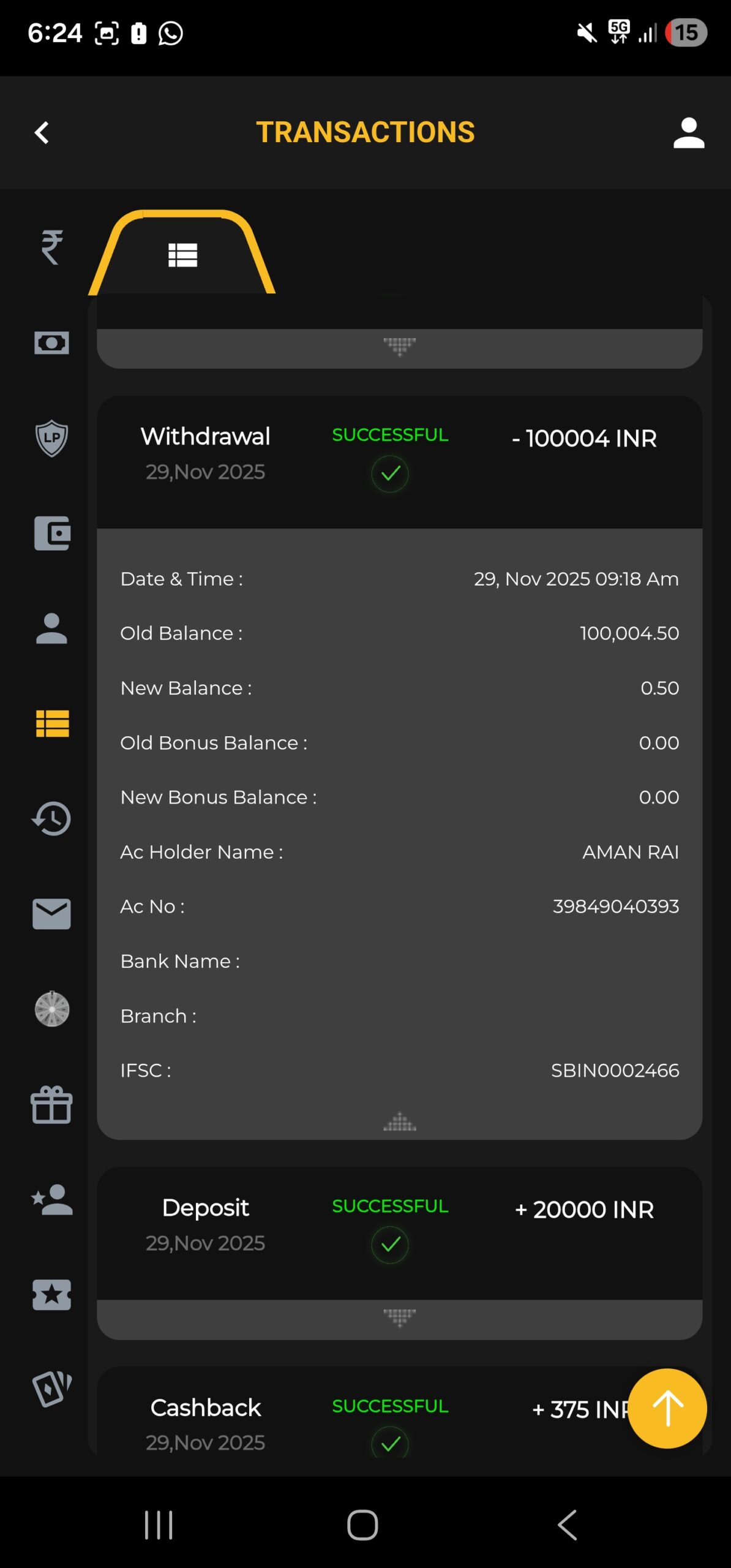
Task: Open the LP shield icon in the sidebar
Action: [52, 438]
